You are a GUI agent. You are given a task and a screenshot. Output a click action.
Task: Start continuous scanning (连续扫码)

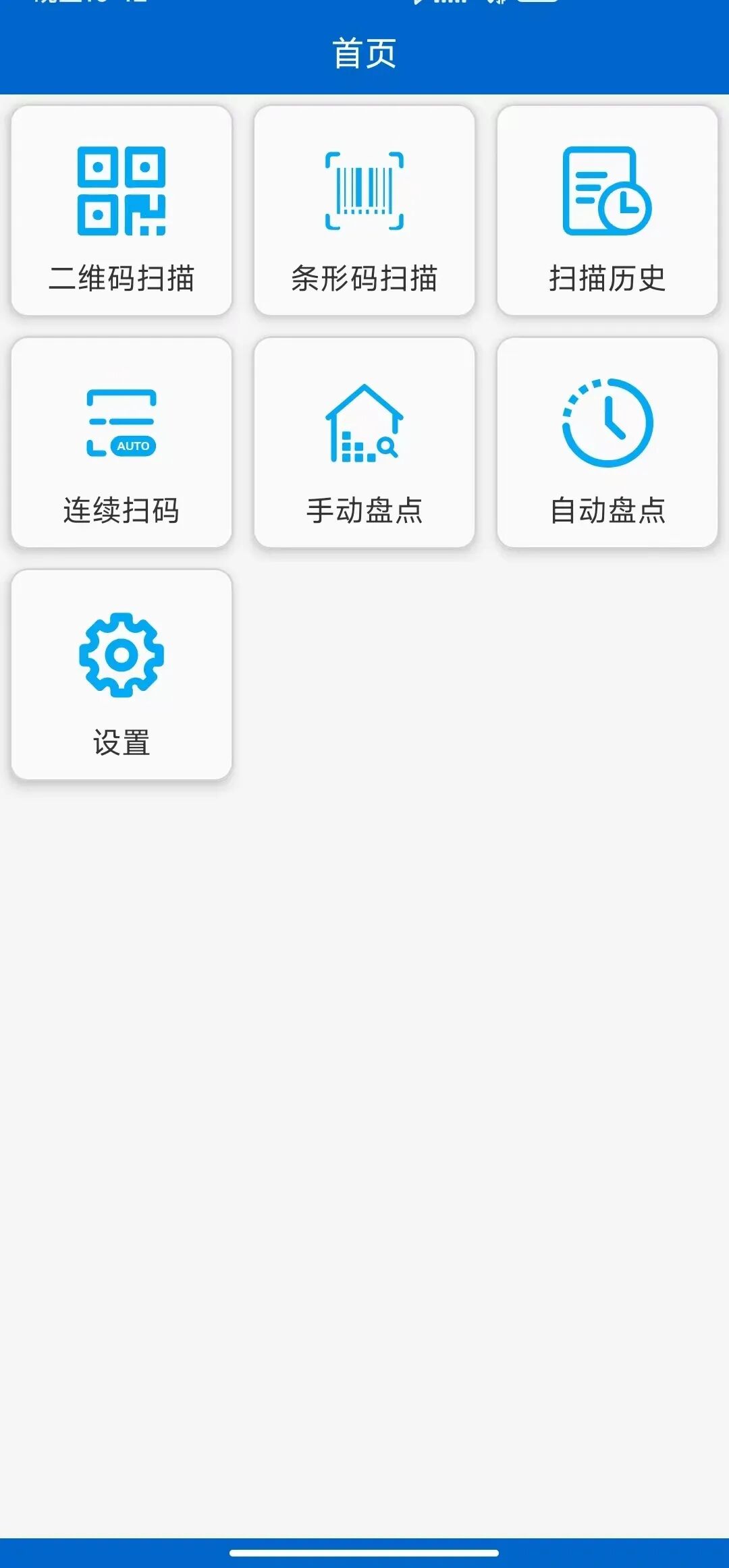point(122,442)
